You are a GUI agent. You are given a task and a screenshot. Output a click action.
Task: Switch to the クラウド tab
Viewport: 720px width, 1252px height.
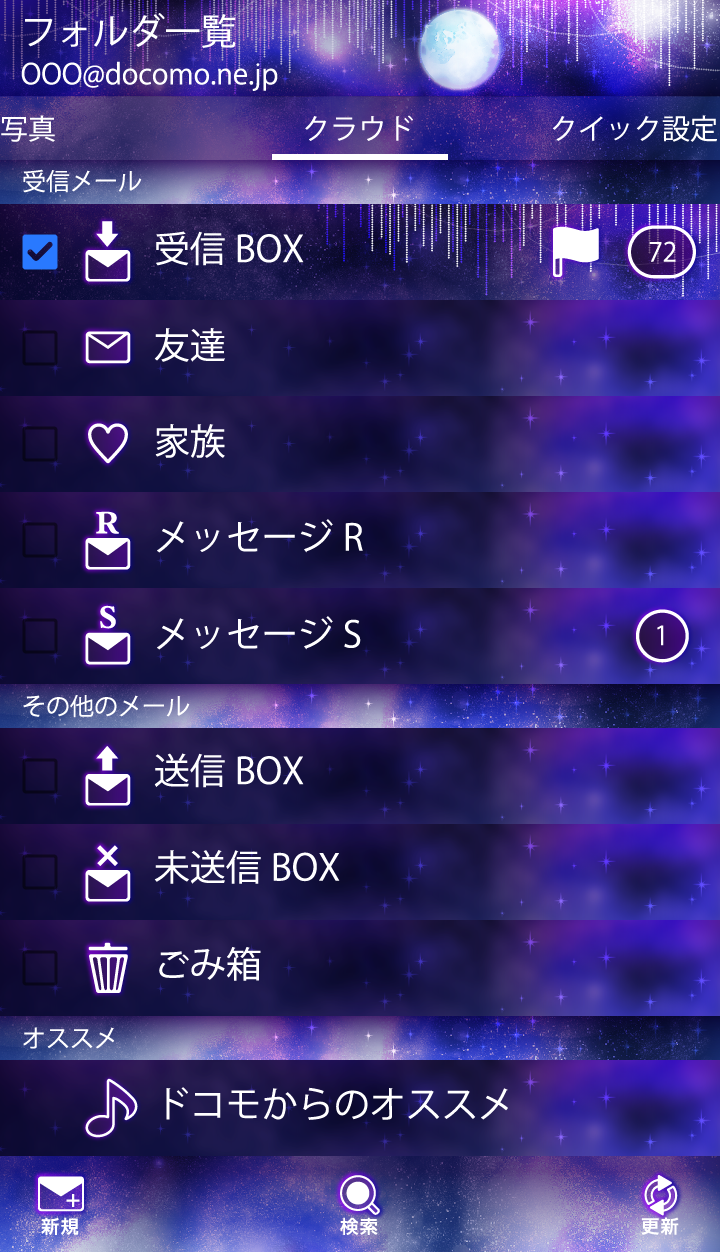359,129
